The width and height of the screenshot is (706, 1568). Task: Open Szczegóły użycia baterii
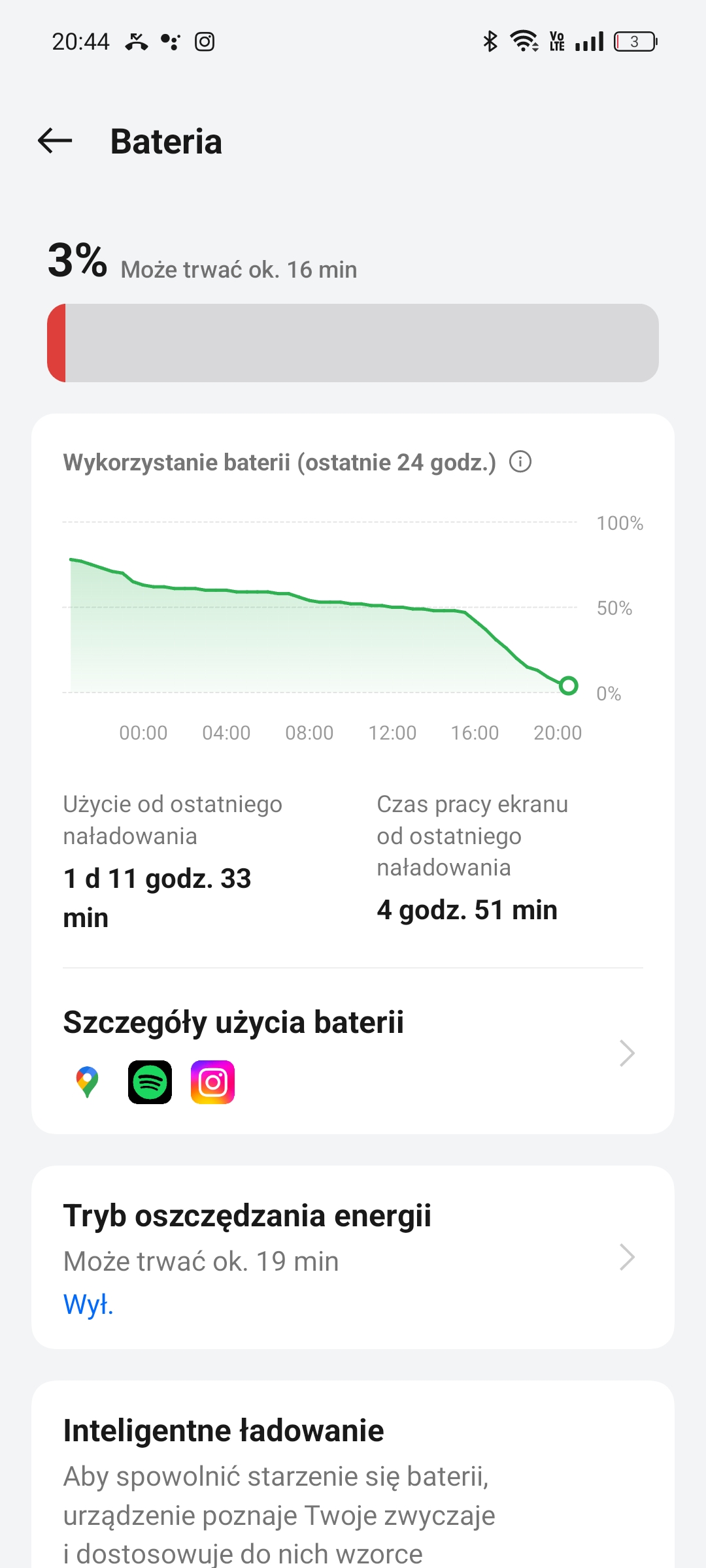tap(353, 1053)
